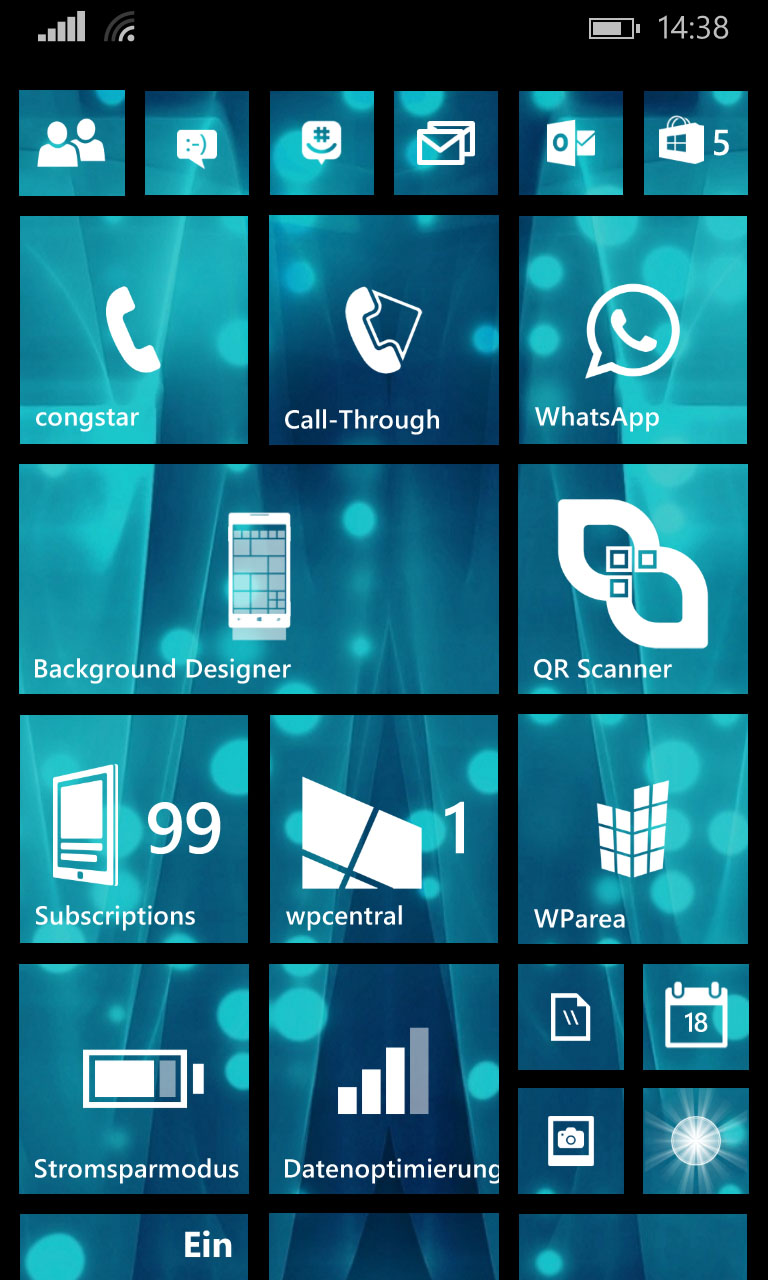The width and height of the screenshot is (768, 1280).
Task: Open the Outlook tile
Action: pyautogui.click(x=571, y=143)
